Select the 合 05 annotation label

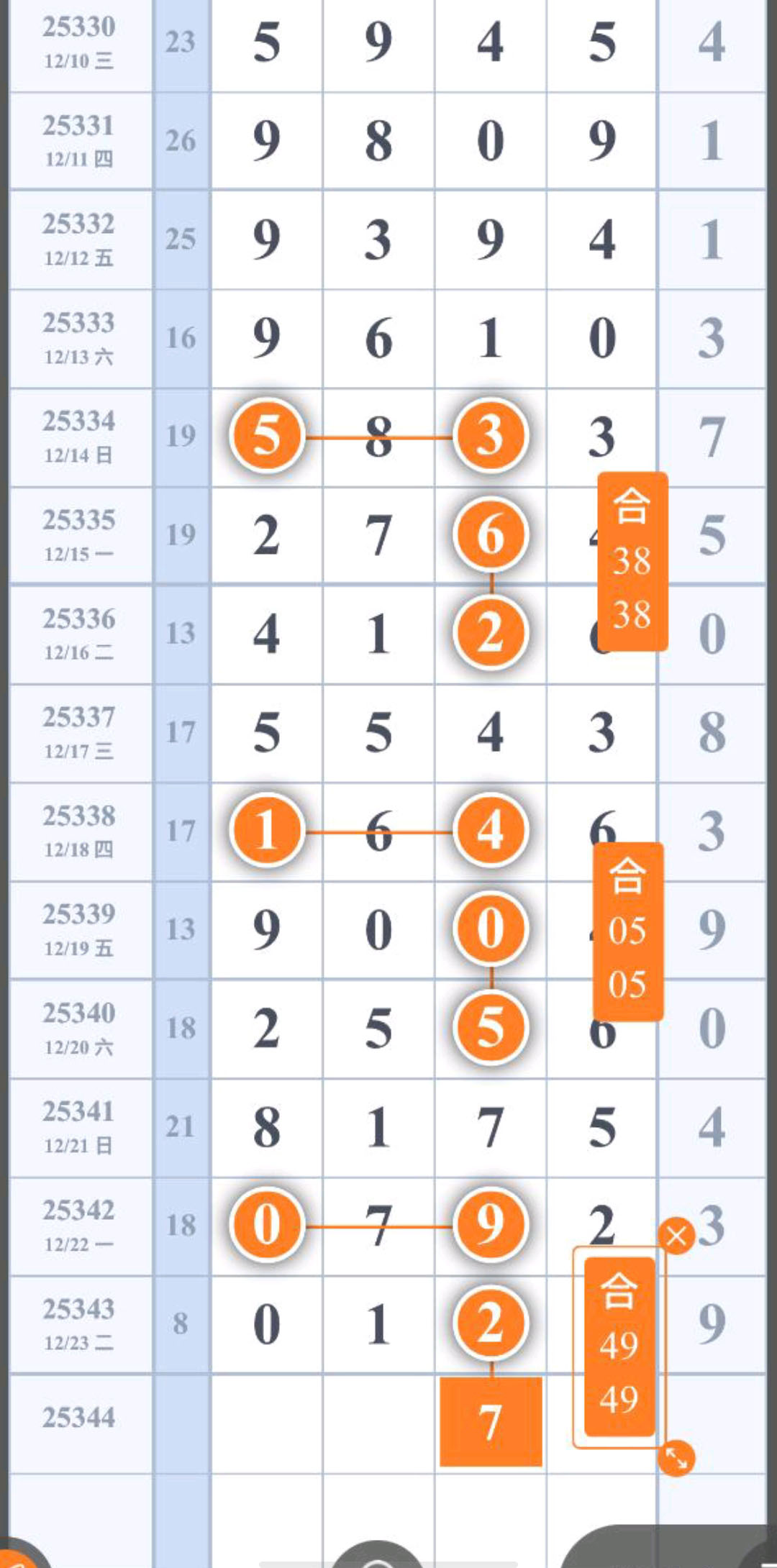[627, 931]
